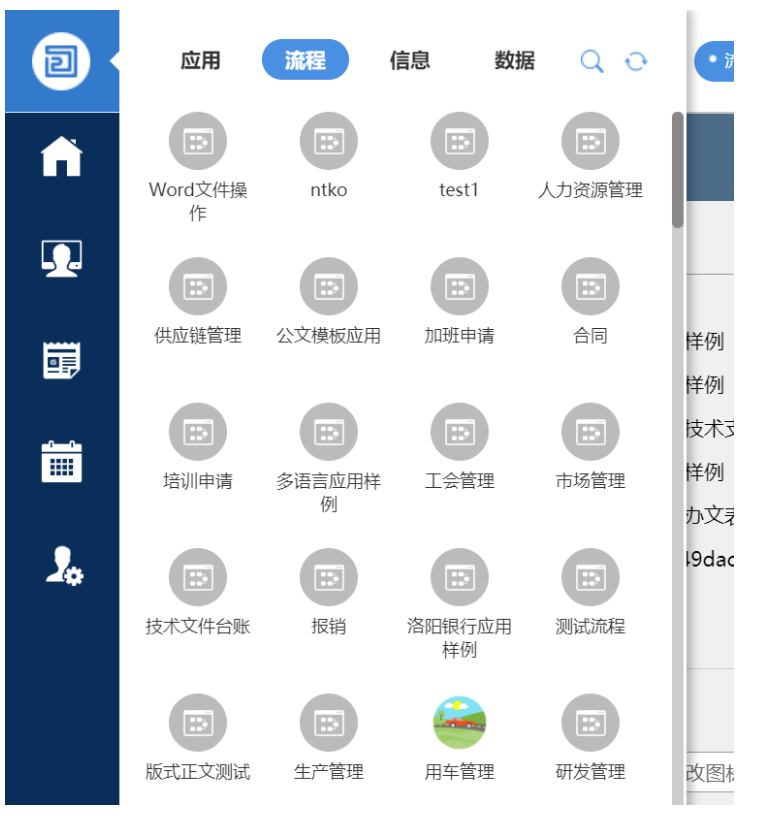
Task: Open the 人力资源管理 process
Action: 590,142
